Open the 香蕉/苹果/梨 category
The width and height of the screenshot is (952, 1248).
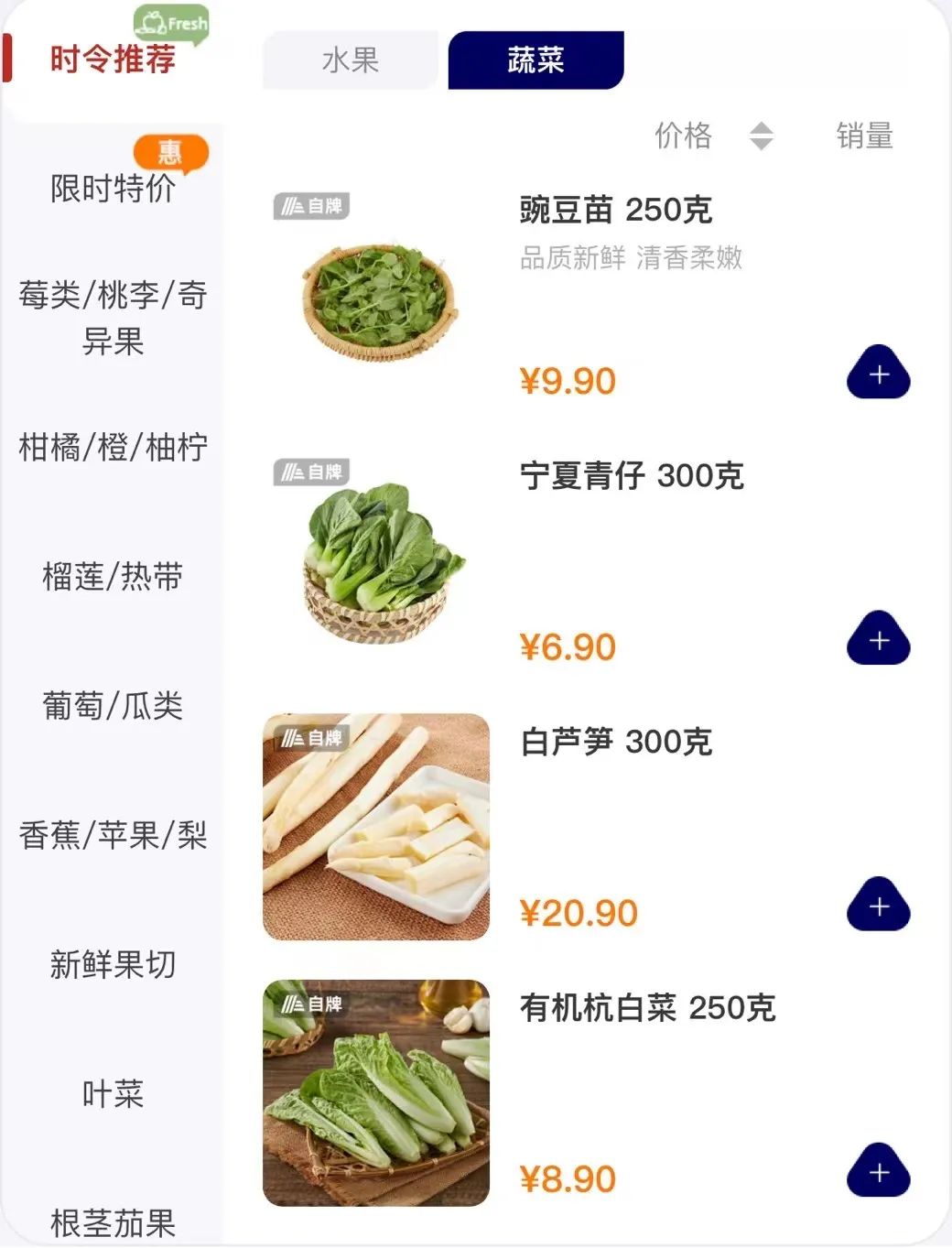point(113,835)
